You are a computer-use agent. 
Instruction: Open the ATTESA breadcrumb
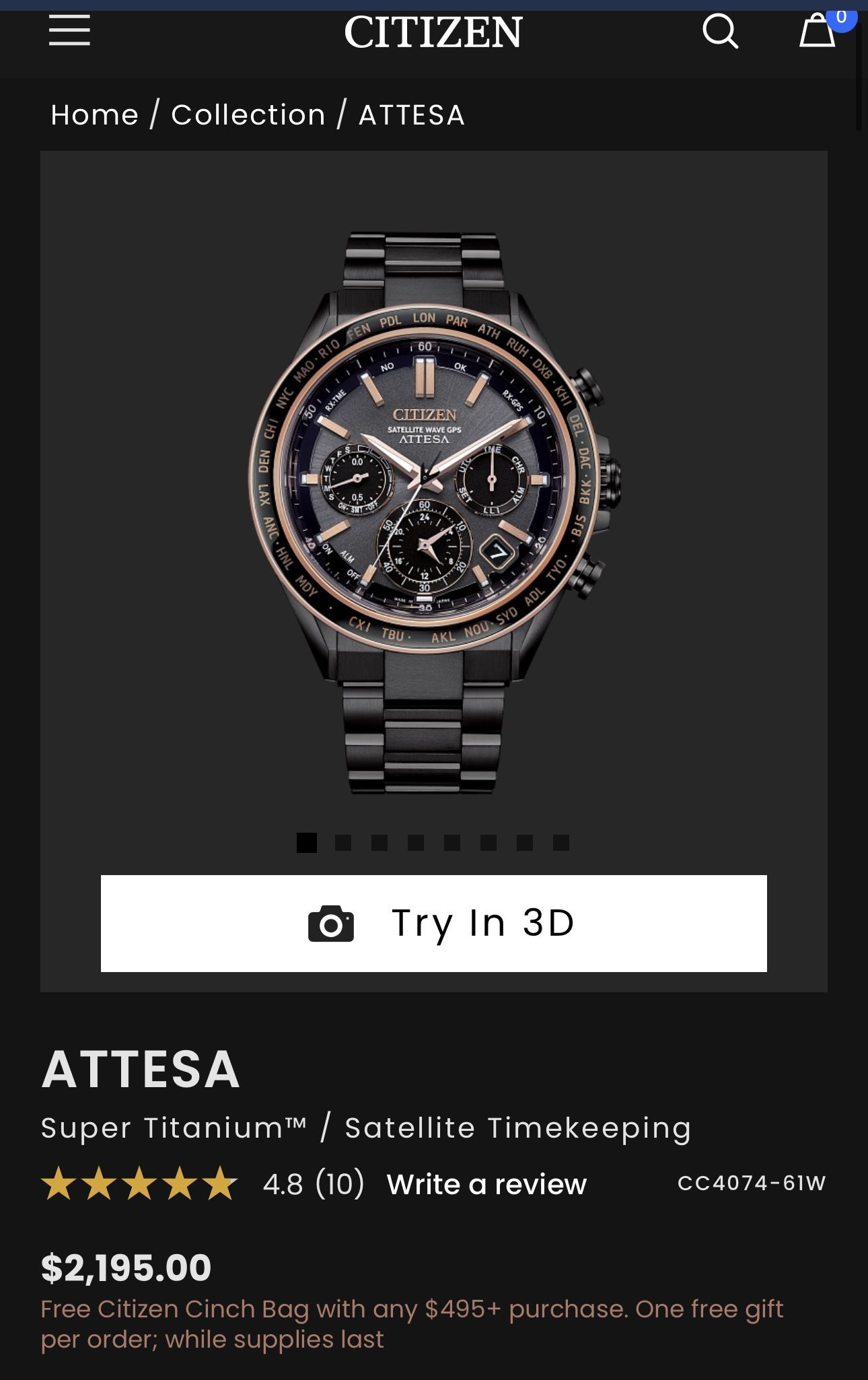pyautogui.click(x=411, y=115)
